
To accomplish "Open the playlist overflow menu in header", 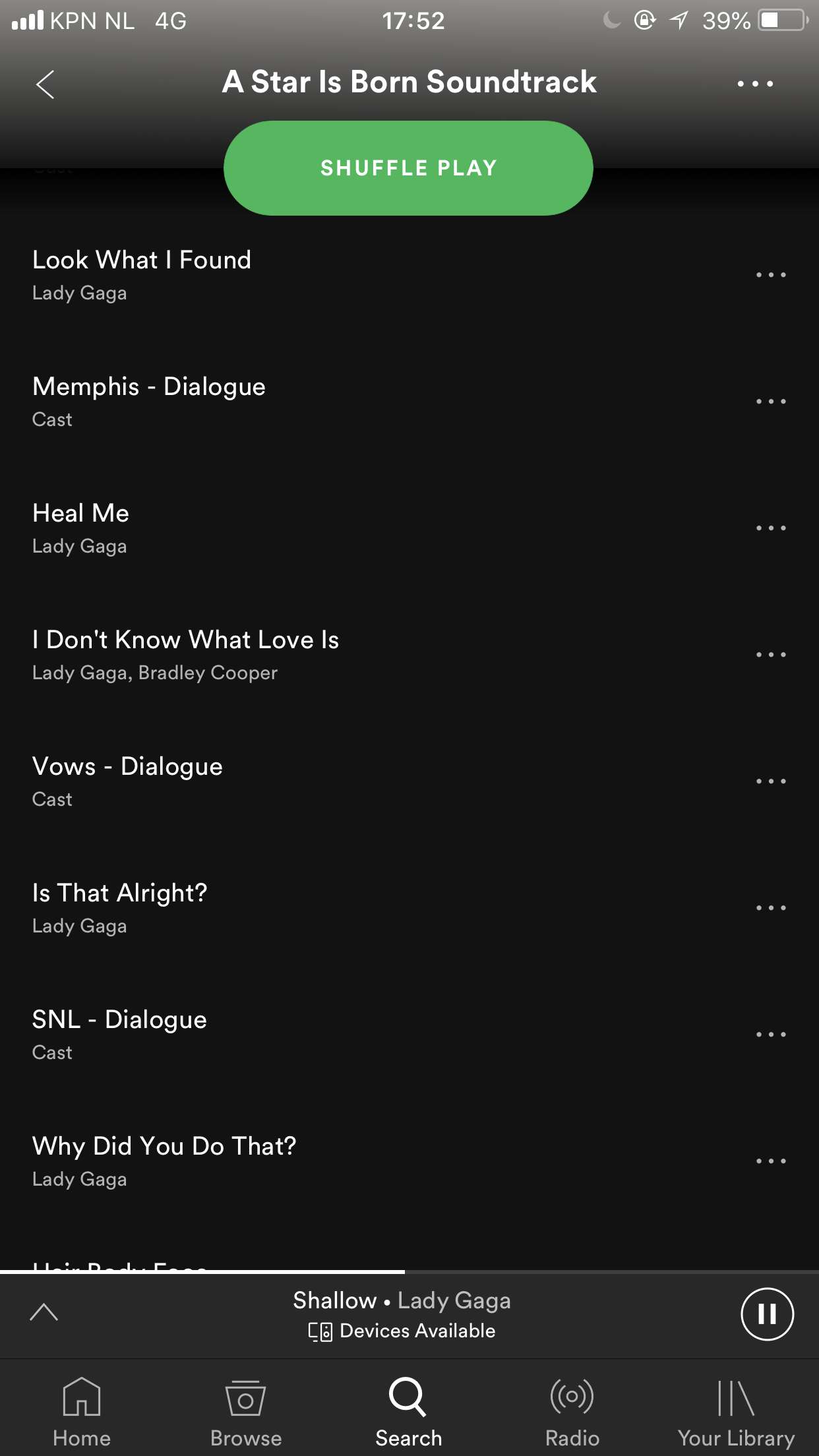I will 755,84.
